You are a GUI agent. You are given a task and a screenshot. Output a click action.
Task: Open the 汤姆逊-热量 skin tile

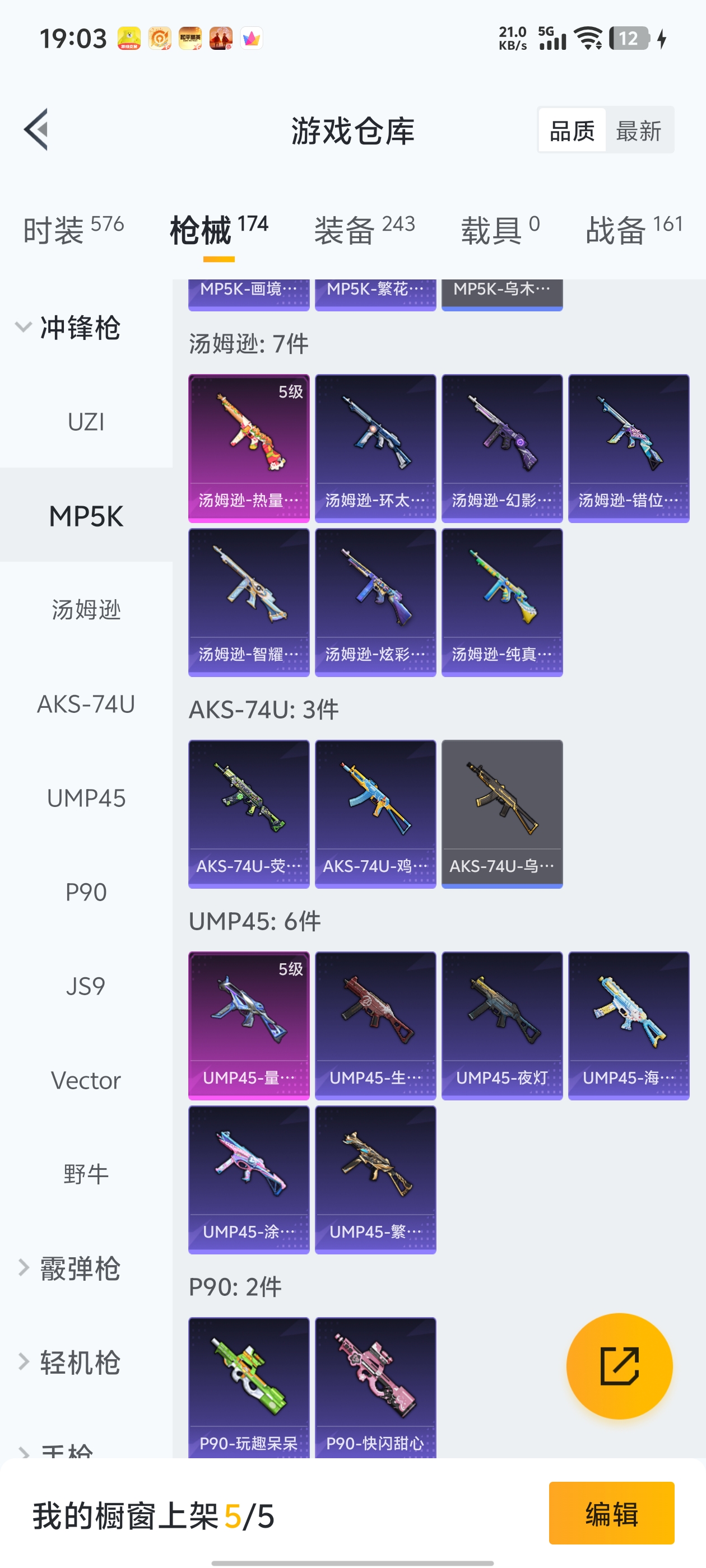(x=249, y=448)
